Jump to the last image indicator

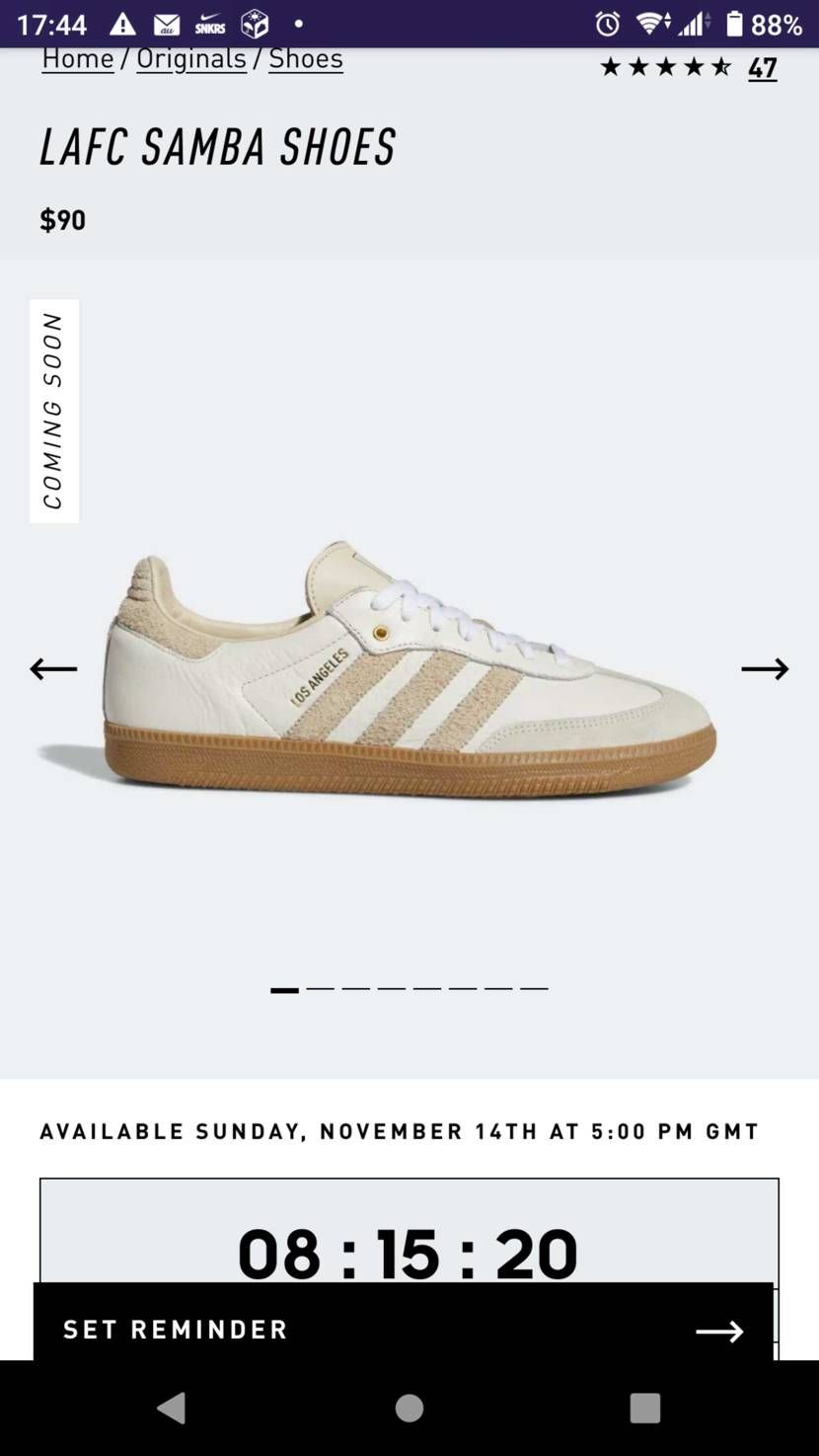point(534,988)
